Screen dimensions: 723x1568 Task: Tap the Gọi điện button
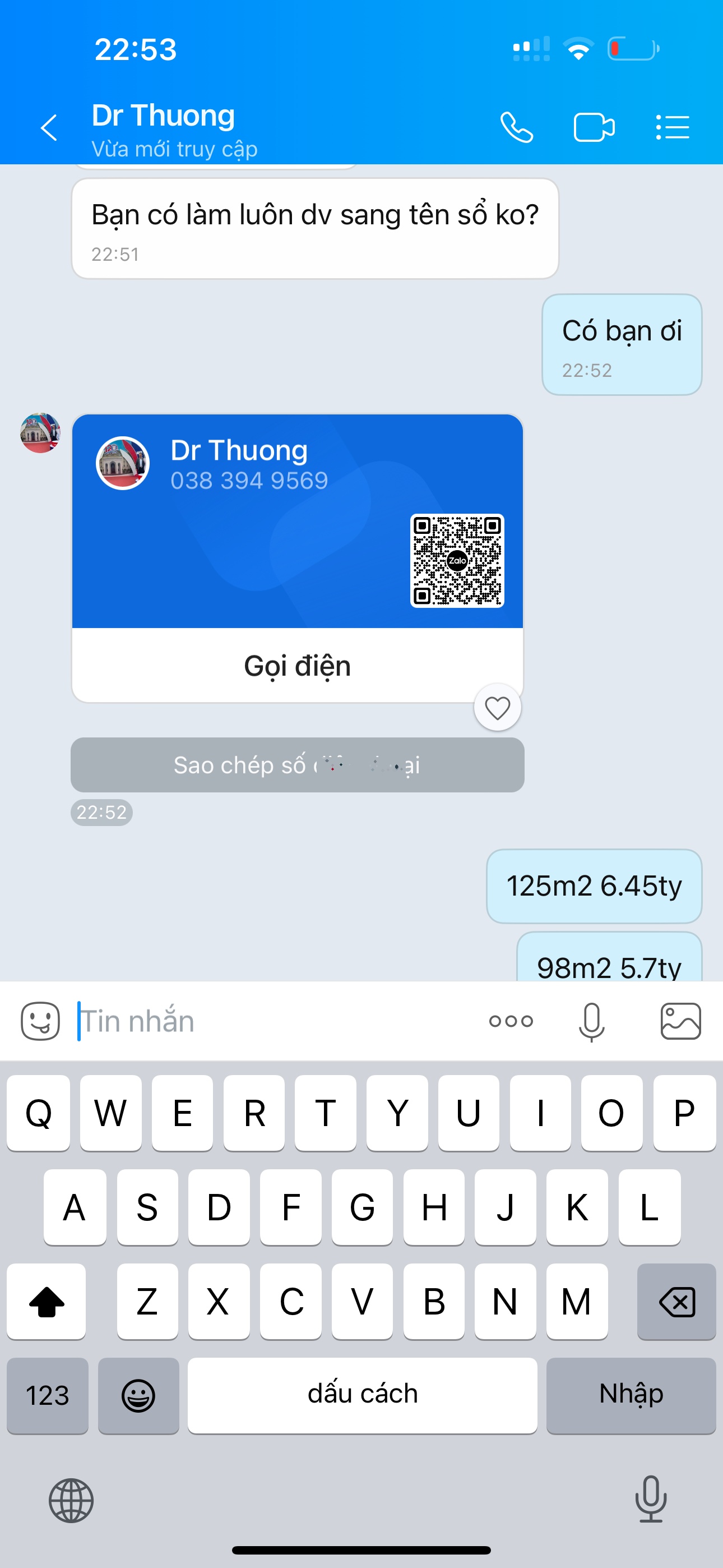tap(297, 665)
